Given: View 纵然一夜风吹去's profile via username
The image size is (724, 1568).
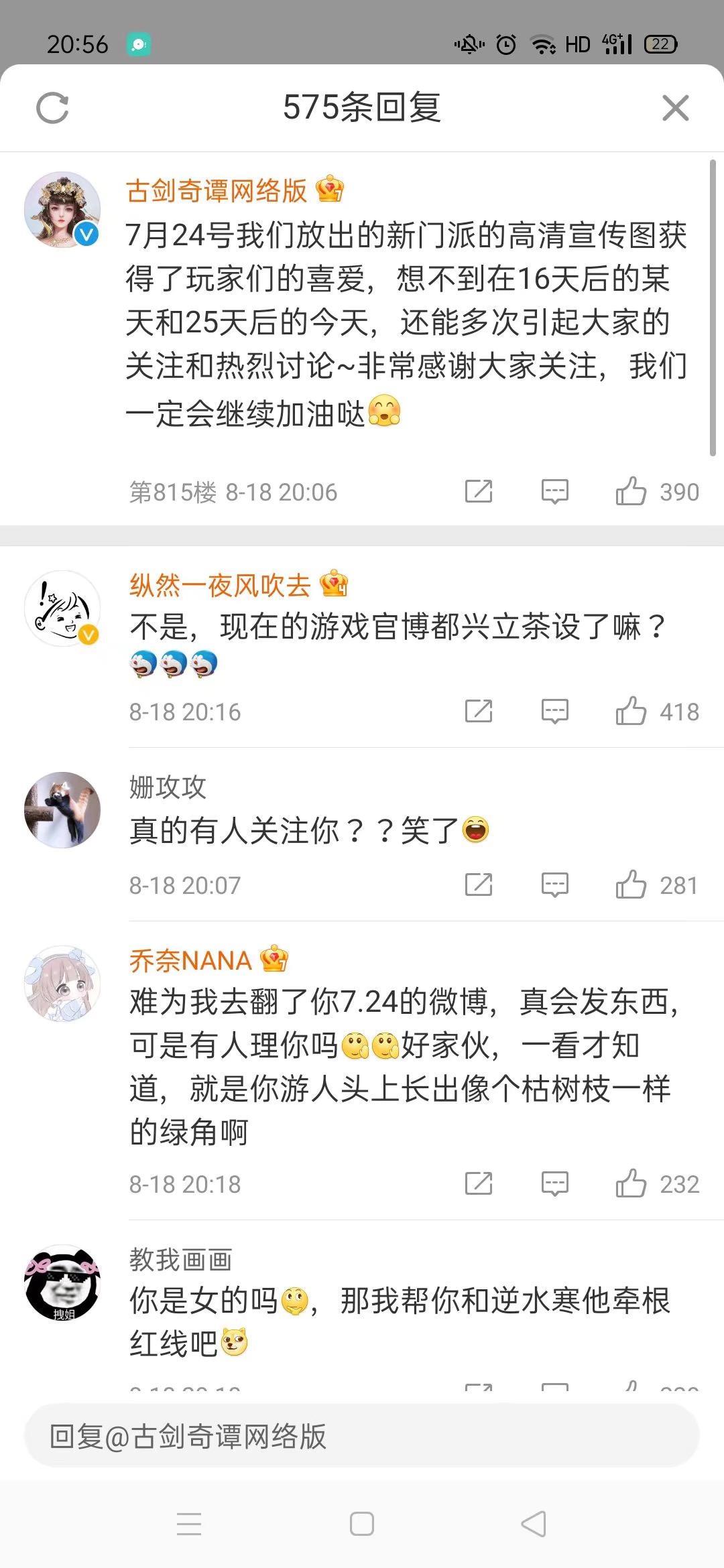Looking at the screenshot, I should pos(220,585).
